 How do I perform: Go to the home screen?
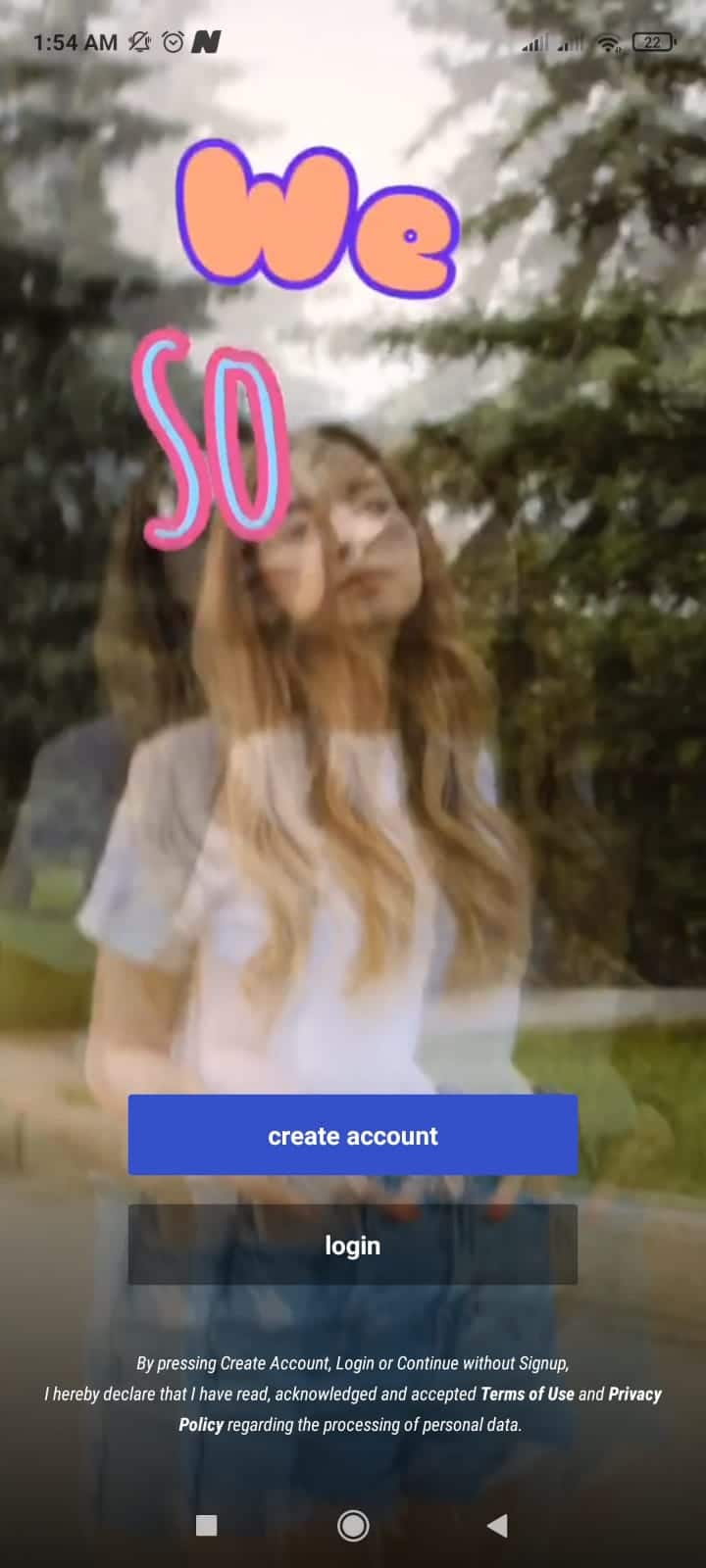coord(352,1525)
